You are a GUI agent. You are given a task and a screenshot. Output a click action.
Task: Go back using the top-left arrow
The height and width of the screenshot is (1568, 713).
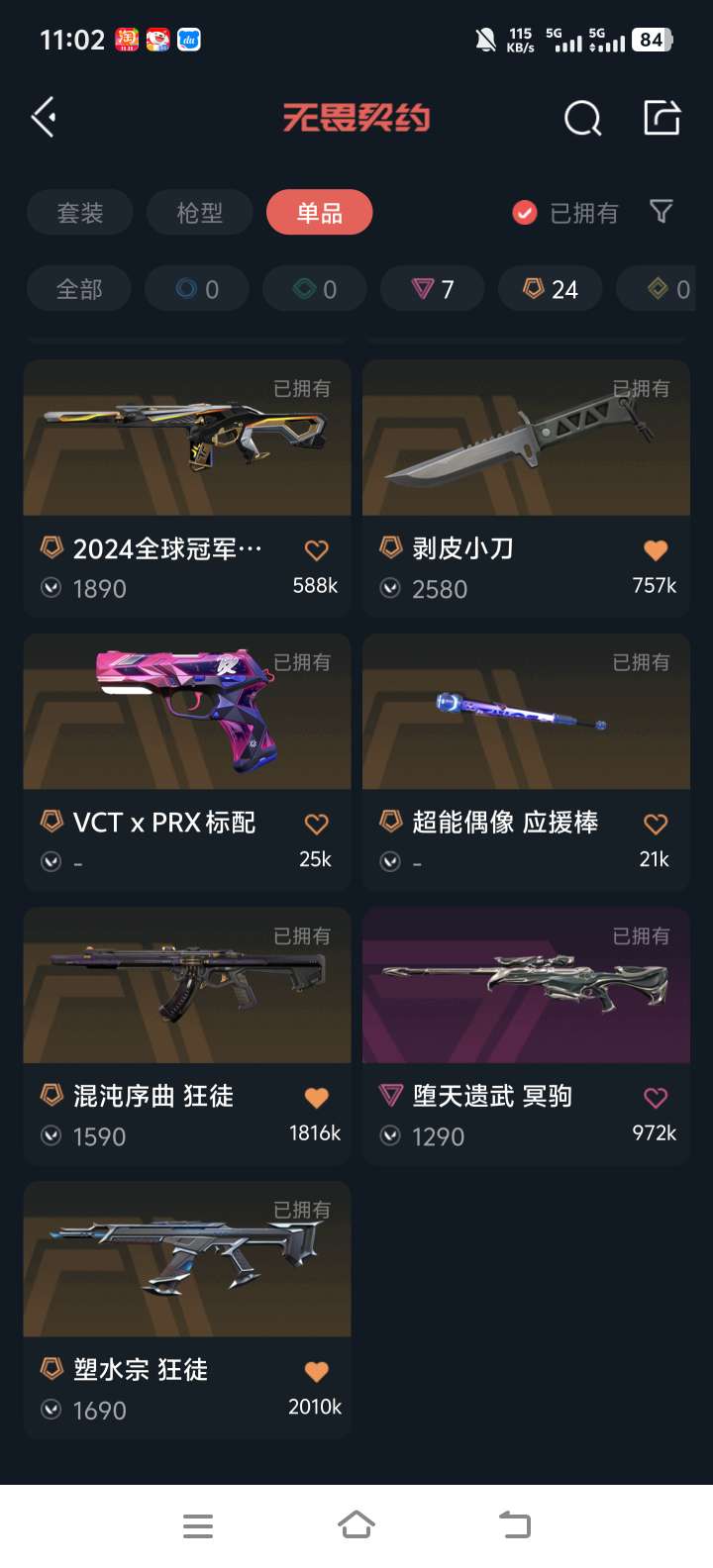pyautogui.click(x=44, y=118)
